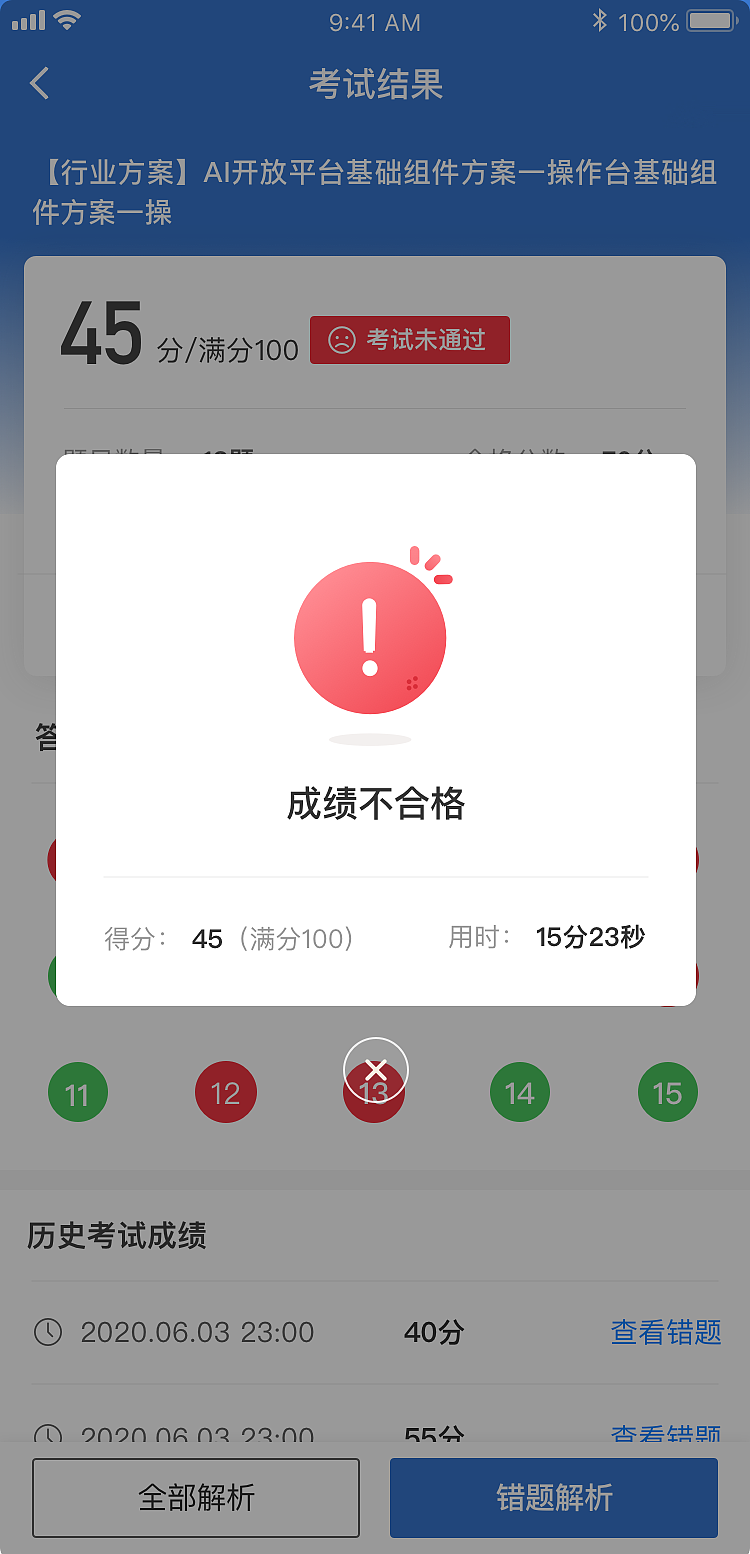
Task: Dismiss the dialog via the circular X button
Action: 375,1069
